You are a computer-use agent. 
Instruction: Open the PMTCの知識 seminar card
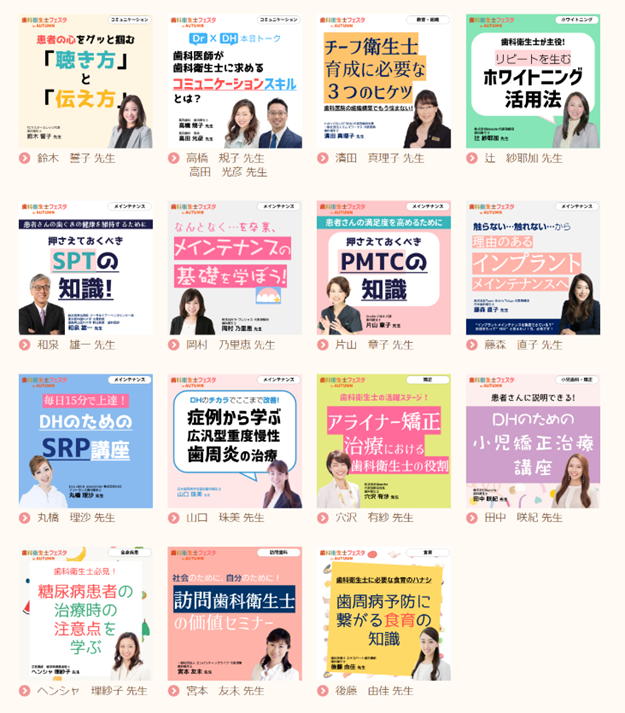(383, 267)
